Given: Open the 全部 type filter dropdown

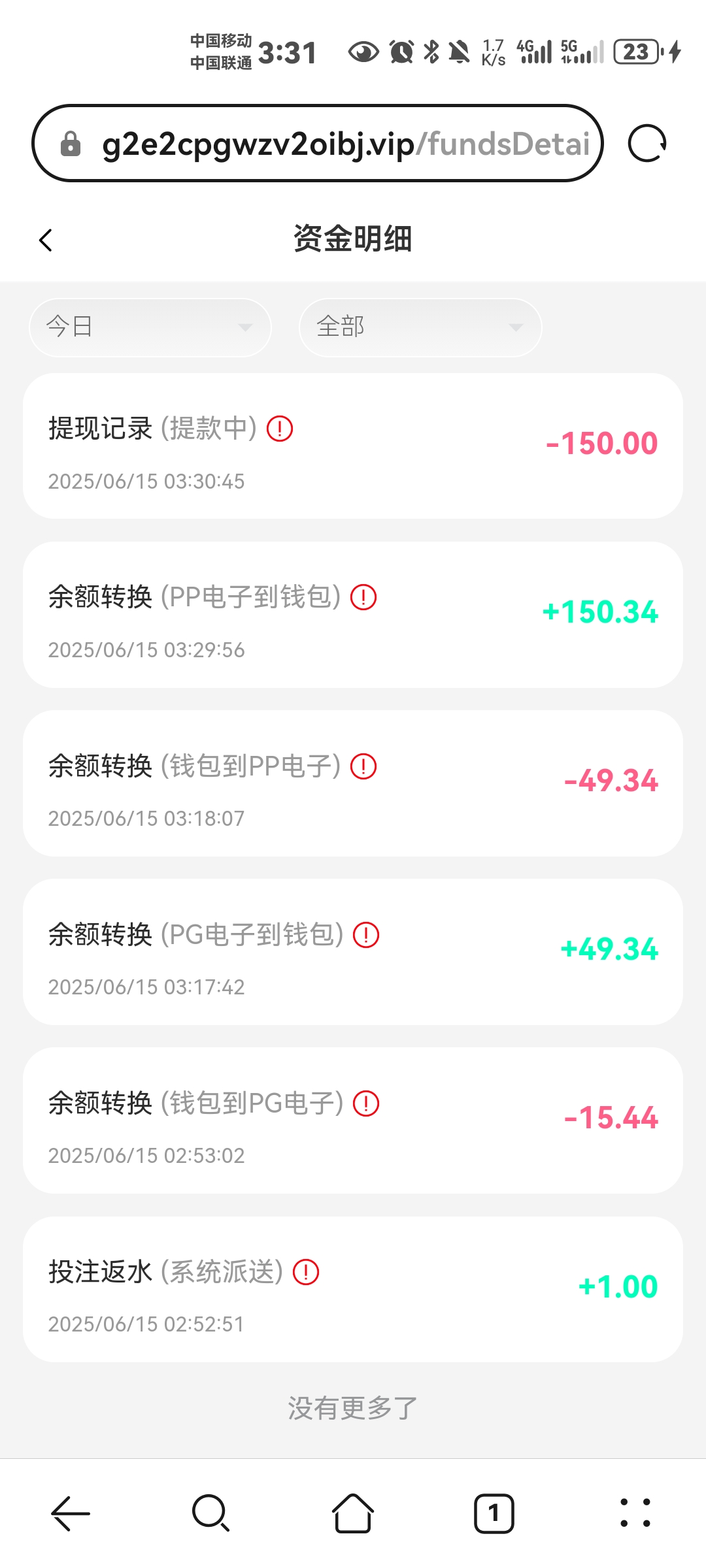Looking at the screenshot, I should (420, 327).
